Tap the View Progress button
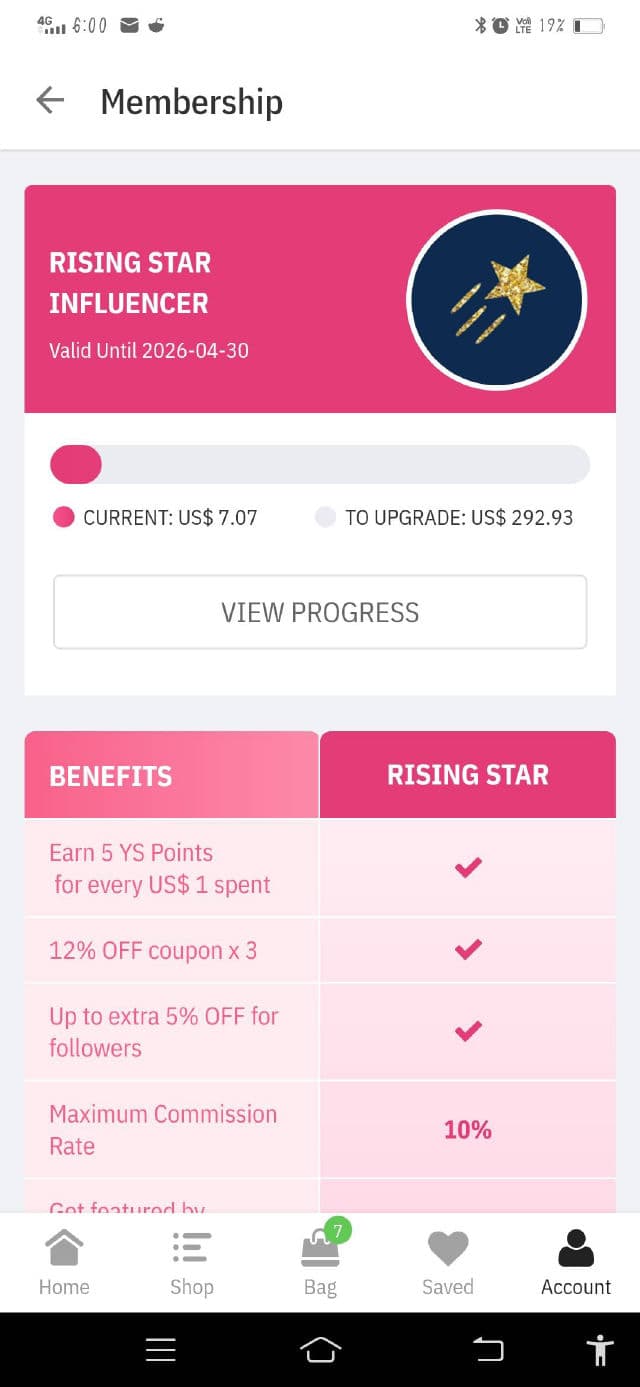 pos(320,612)
